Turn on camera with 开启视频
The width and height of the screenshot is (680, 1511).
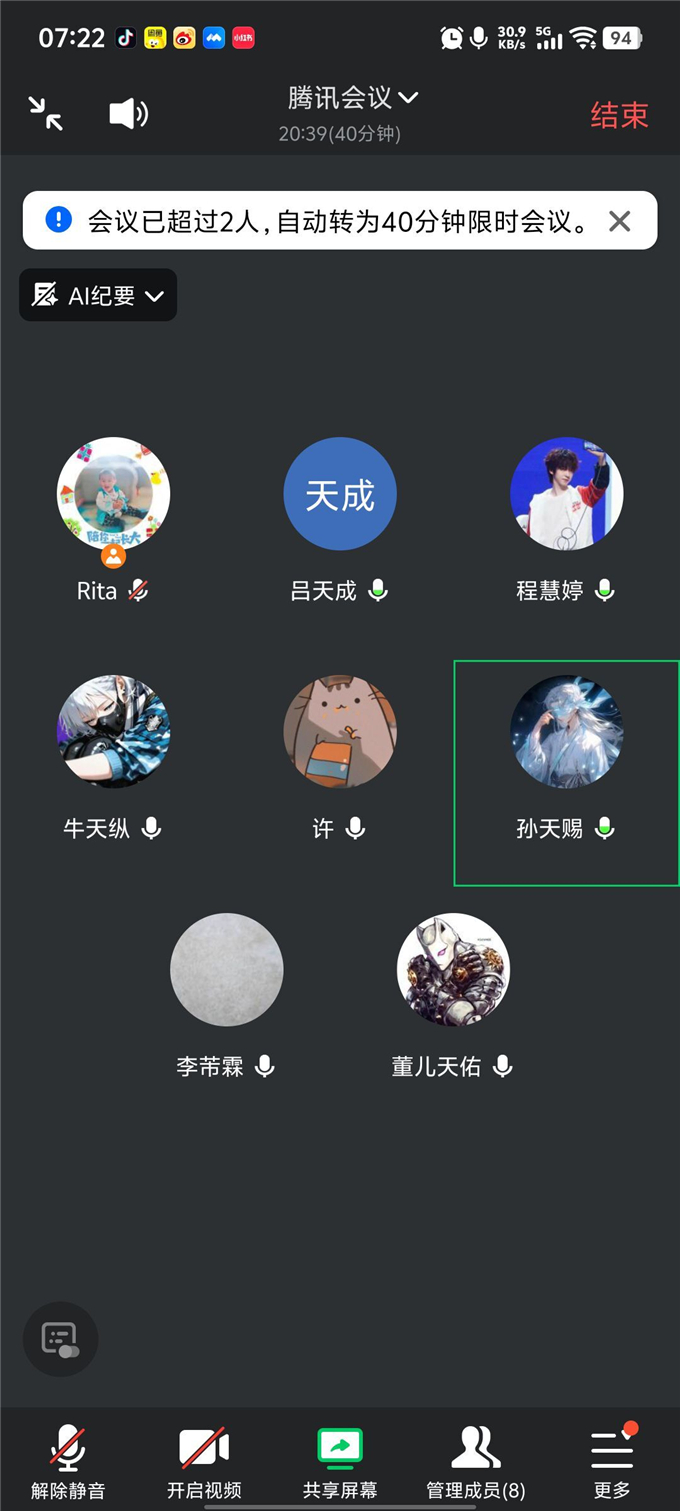click(x=204, y=1460)
